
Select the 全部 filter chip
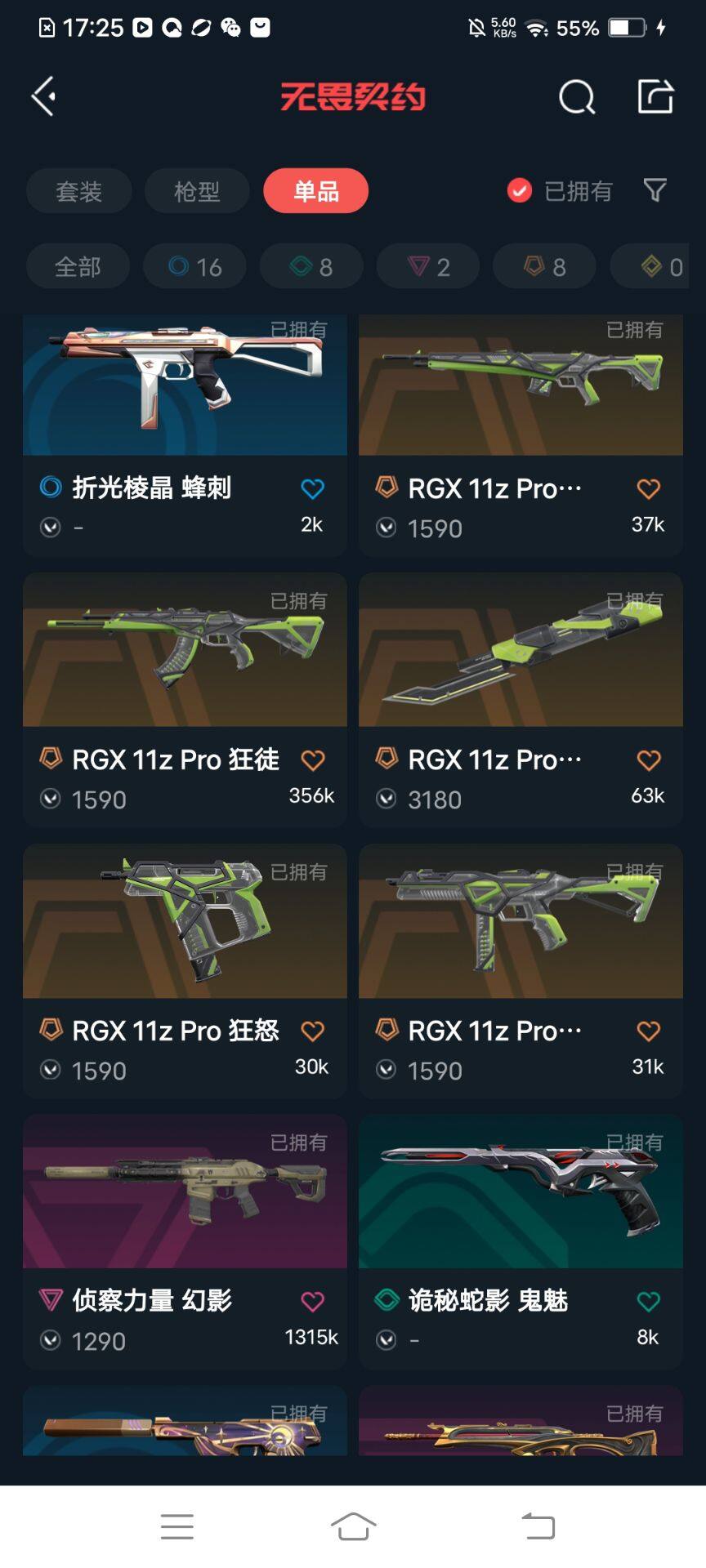pyautogui.click(x=78, y=266)
